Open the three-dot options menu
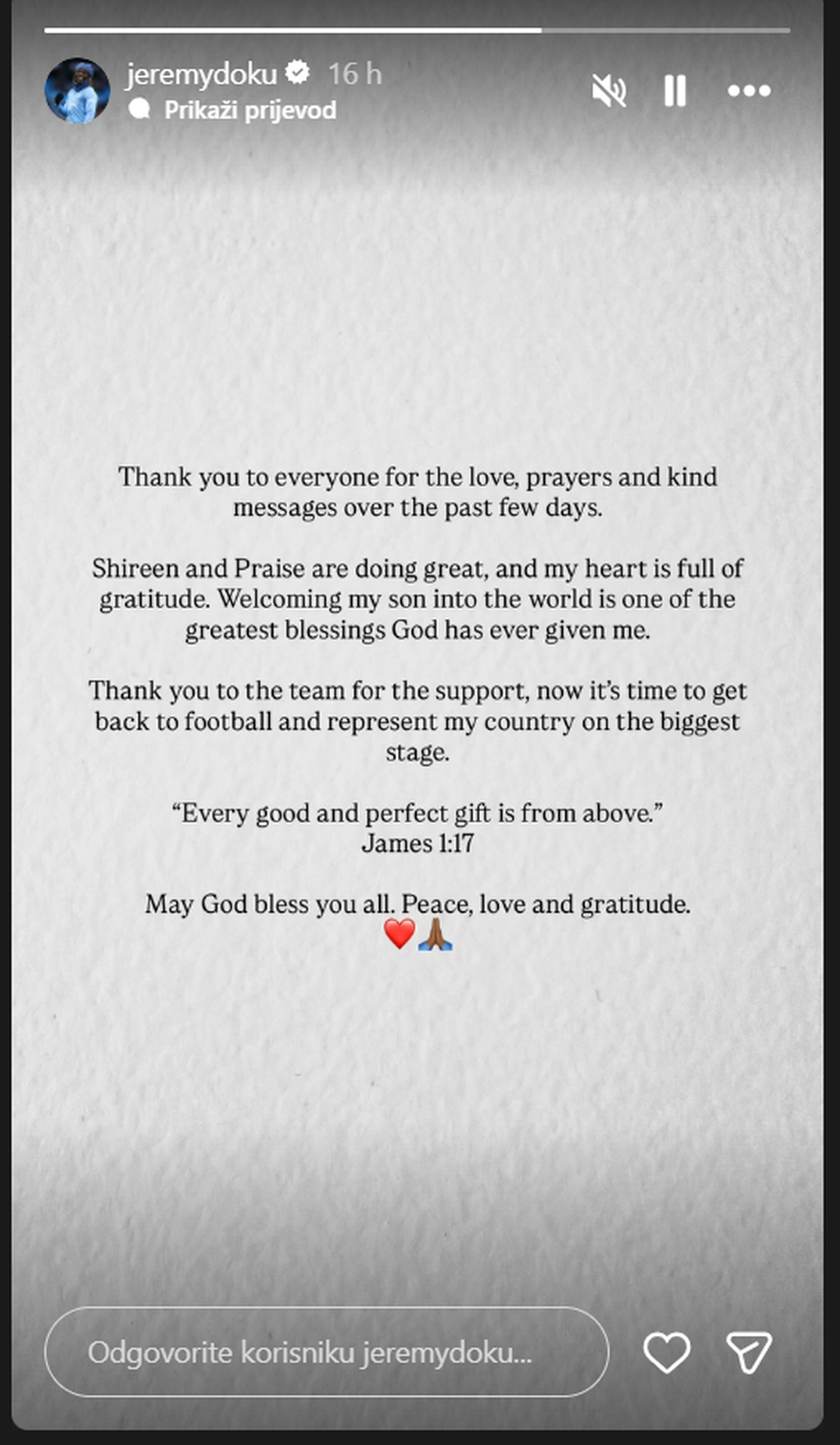This screenshot has height=1445, width=840. coord(749,90)
